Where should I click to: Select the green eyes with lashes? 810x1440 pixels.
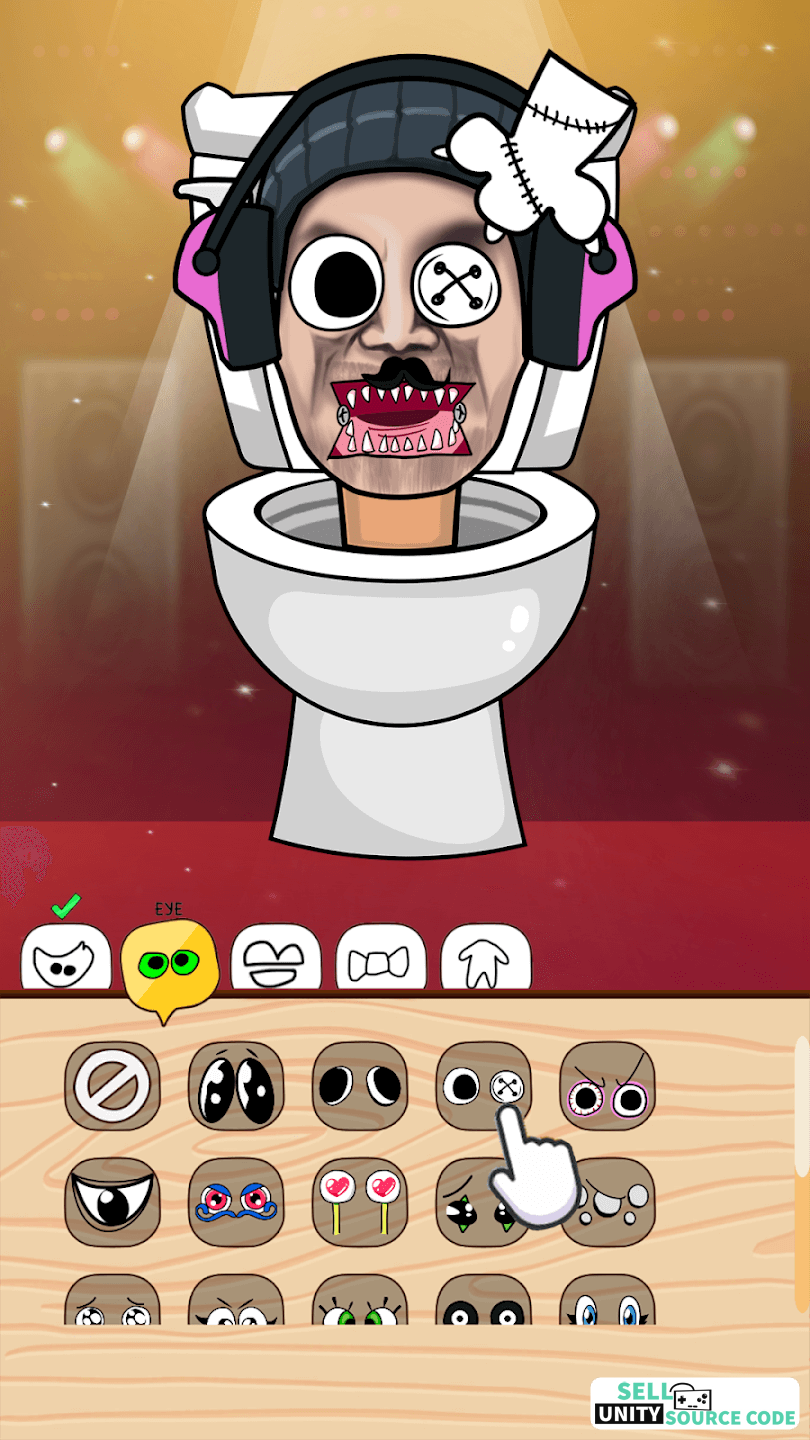coord(360,1300)
